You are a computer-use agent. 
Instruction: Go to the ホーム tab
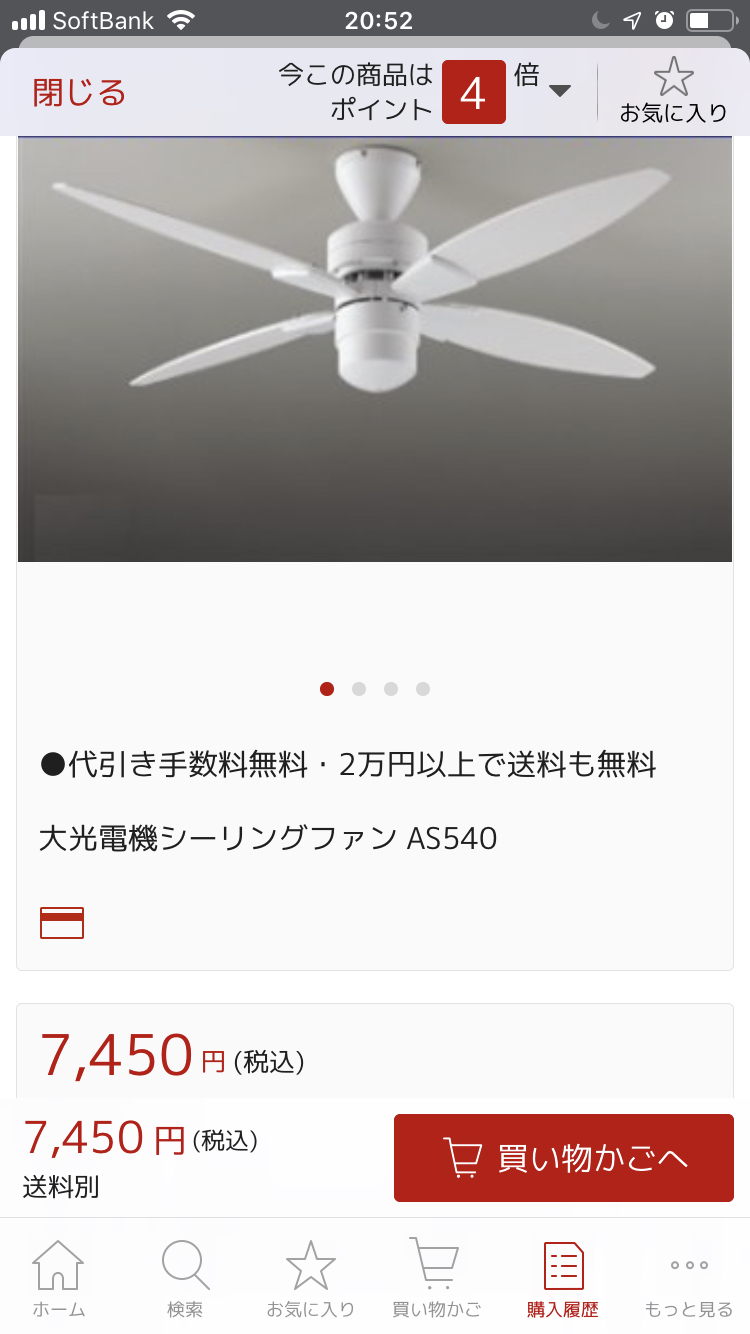(58, 1278)
